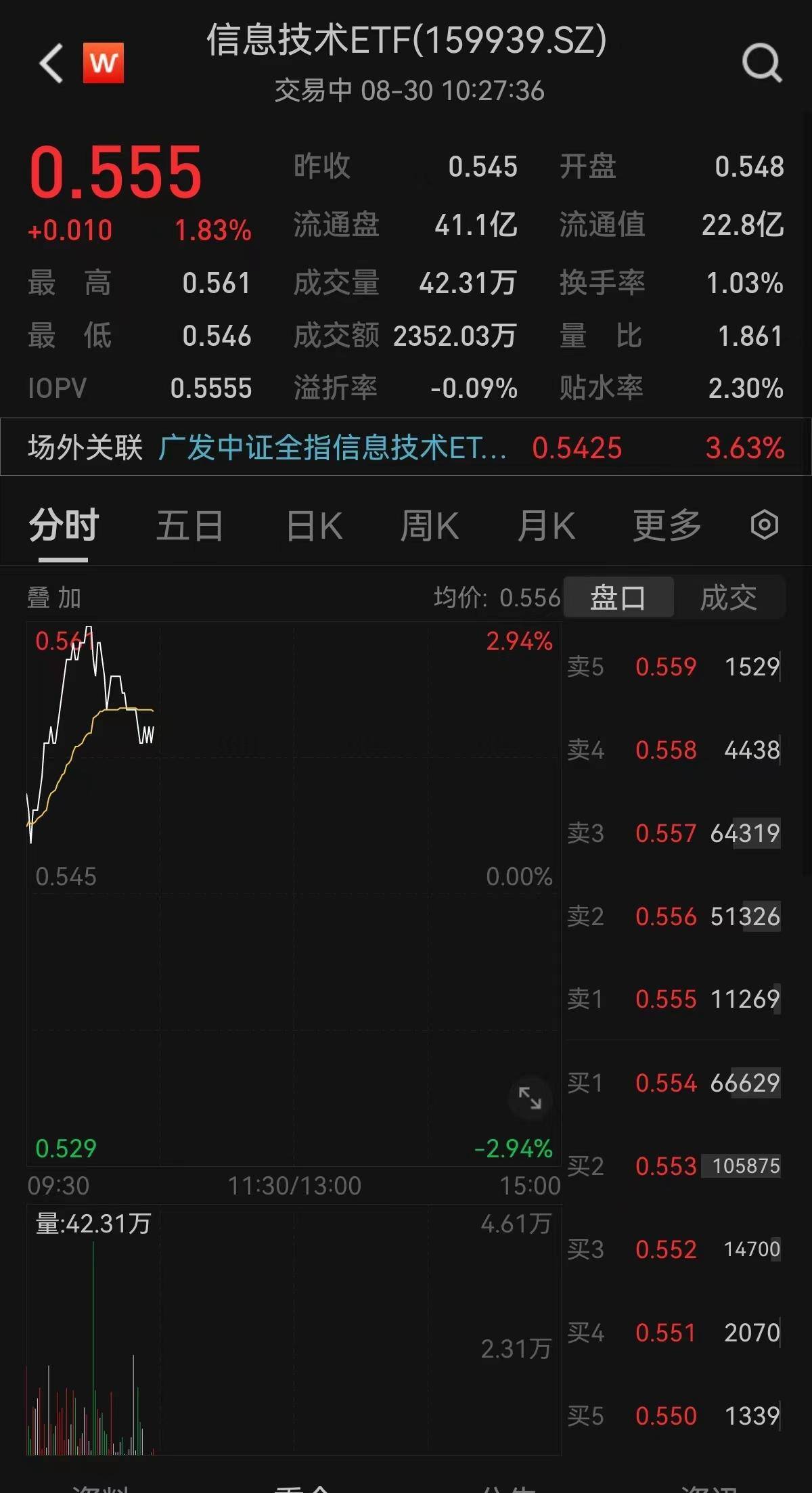Click the Wind app logo icon

click(x=101, y=62)
